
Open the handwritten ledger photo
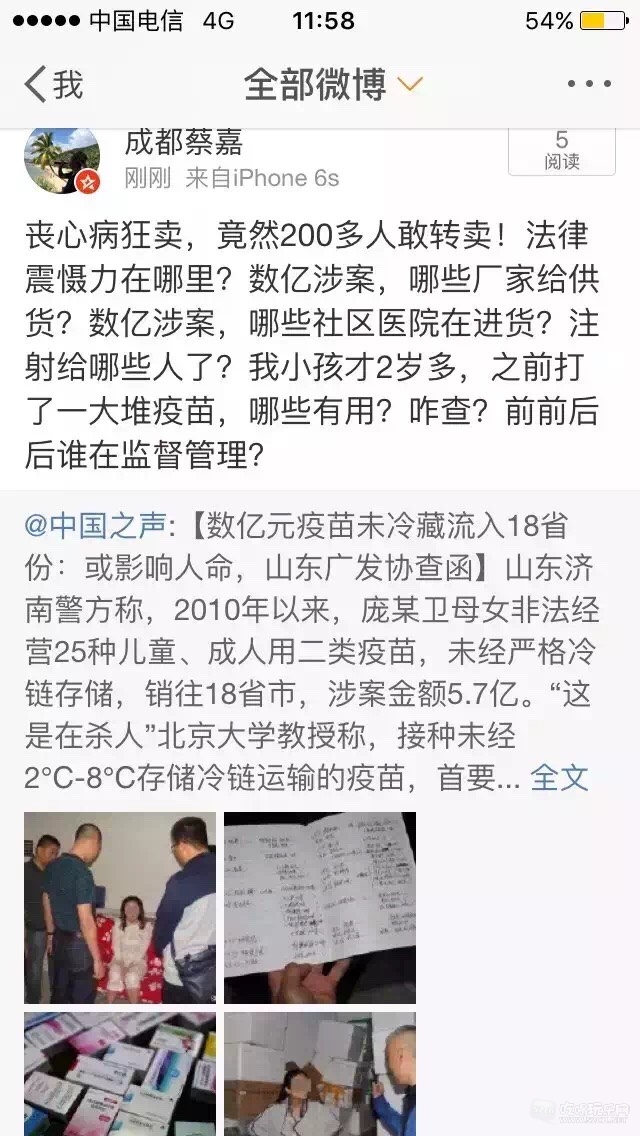pyautogui.click(x=319, y=907)
